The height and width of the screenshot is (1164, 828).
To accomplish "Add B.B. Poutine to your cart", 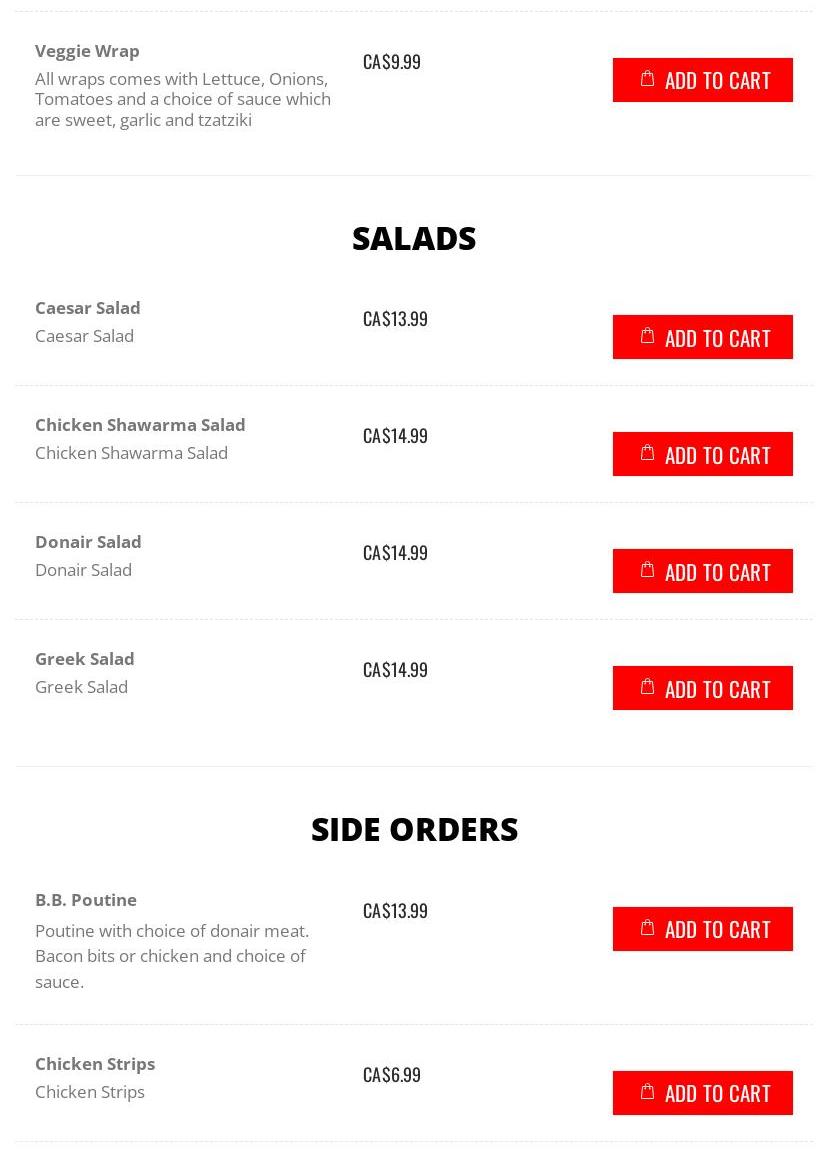I will coord(702,929).
